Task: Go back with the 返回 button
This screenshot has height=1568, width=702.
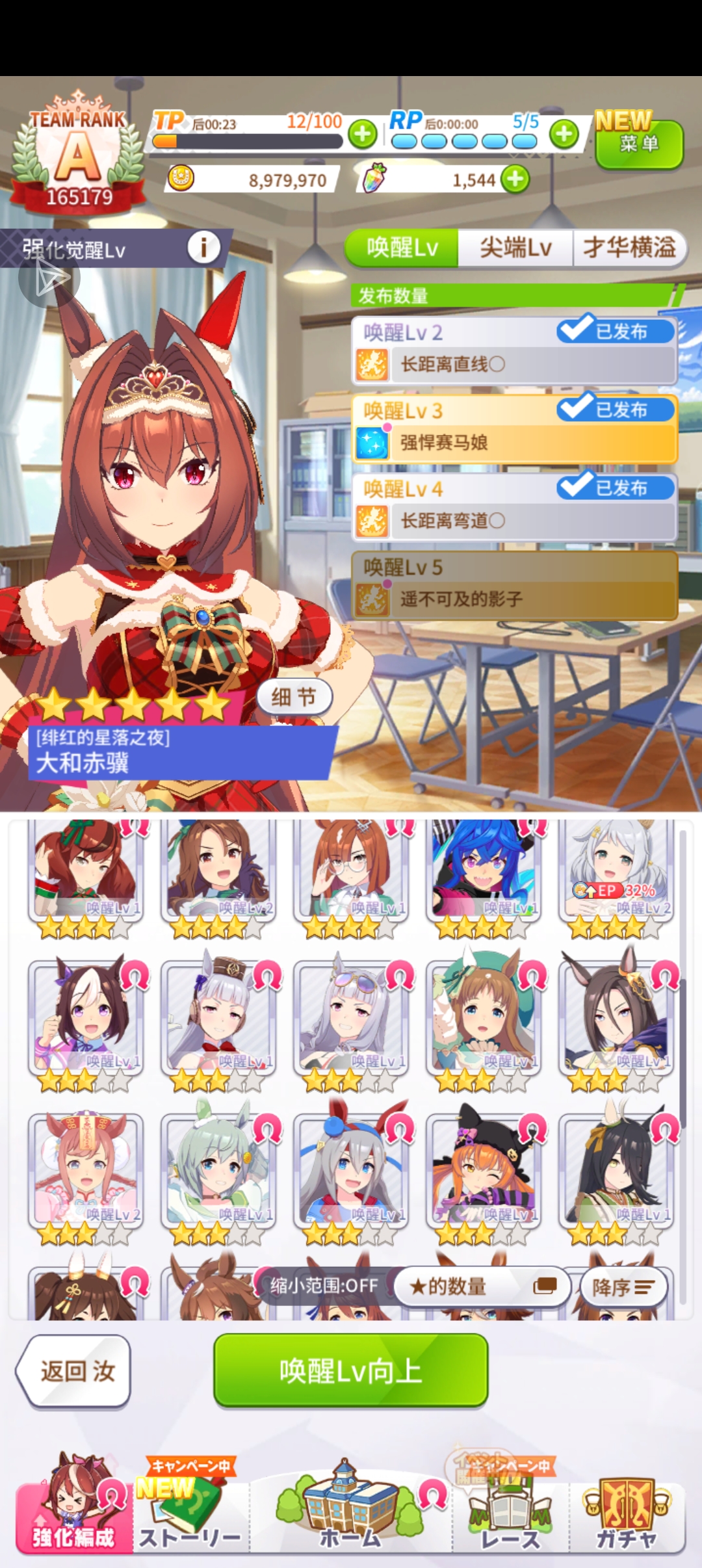Action: click(x=74, y=1371)
